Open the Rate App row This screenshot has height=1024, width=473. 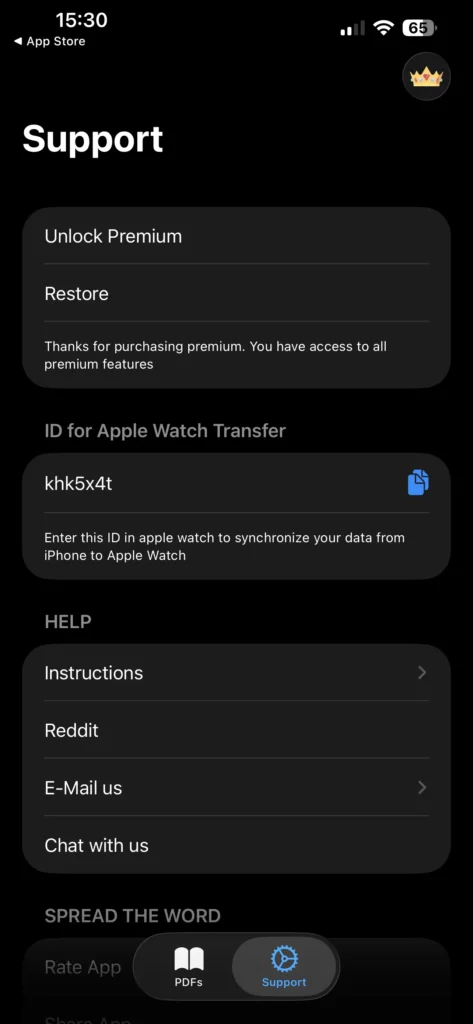click(83, 967)
